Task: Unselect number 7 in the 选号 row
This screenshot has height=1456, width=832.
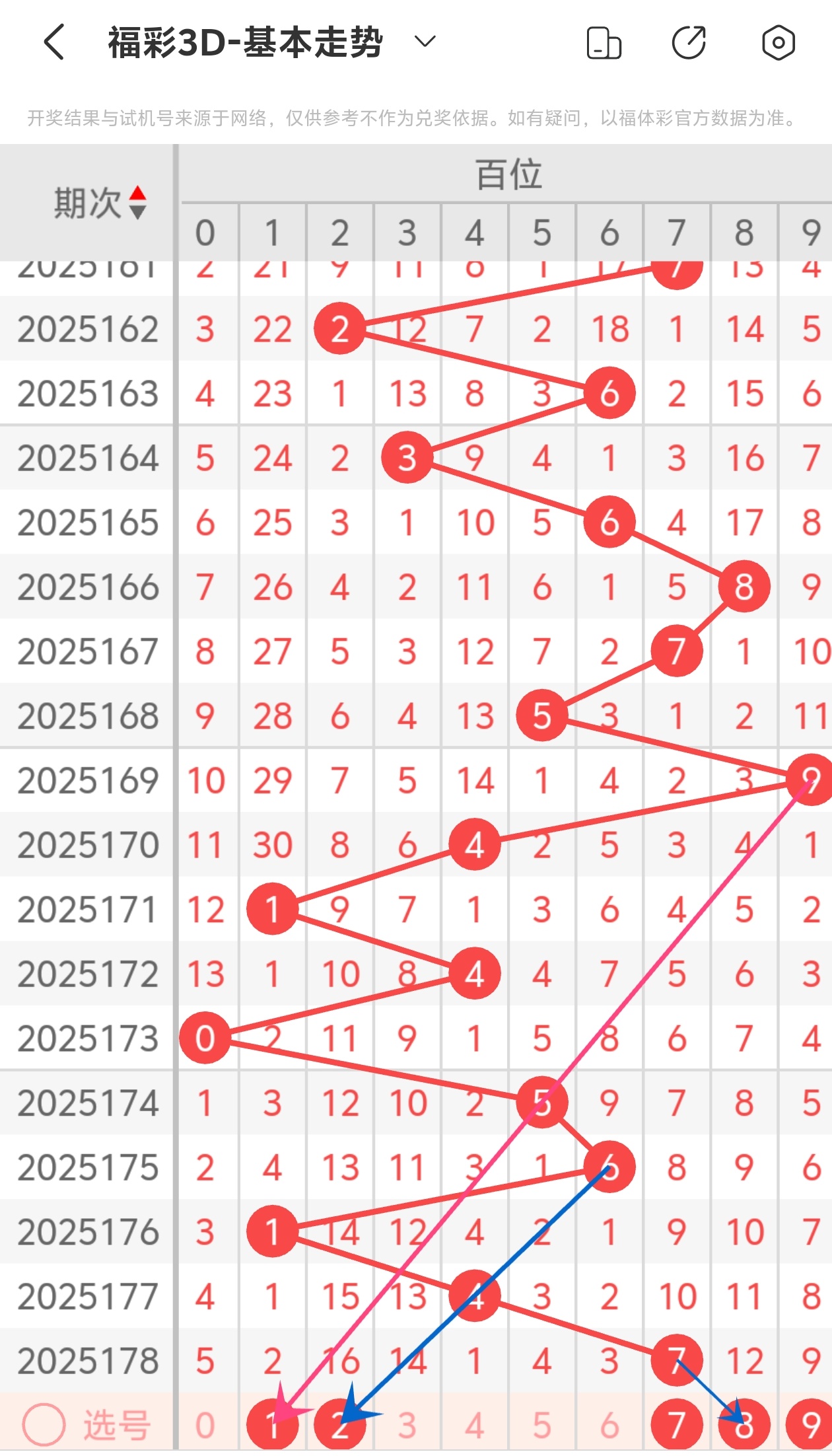Action: pos(677,1425)
